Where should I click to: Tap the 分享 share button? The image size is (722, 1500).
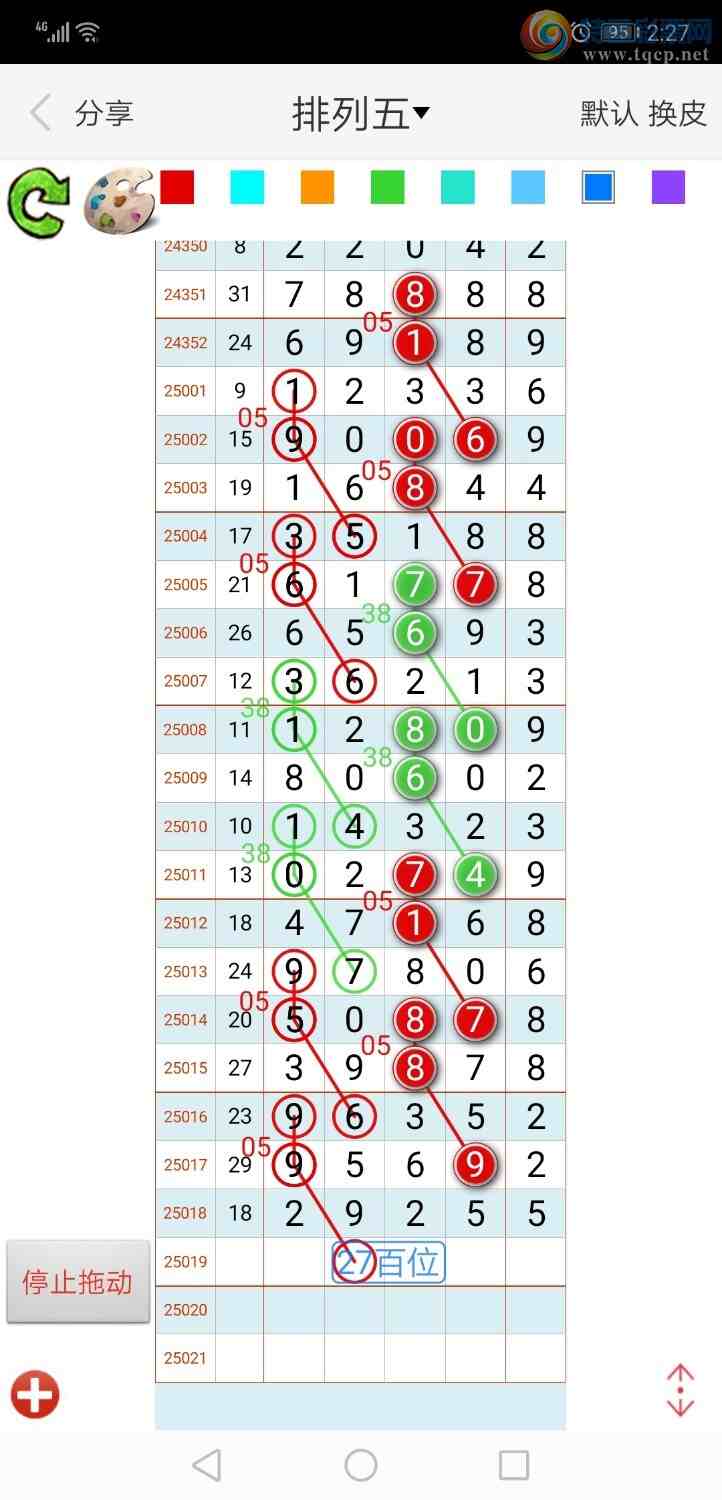pyautogui.click(x=104, y=113)
